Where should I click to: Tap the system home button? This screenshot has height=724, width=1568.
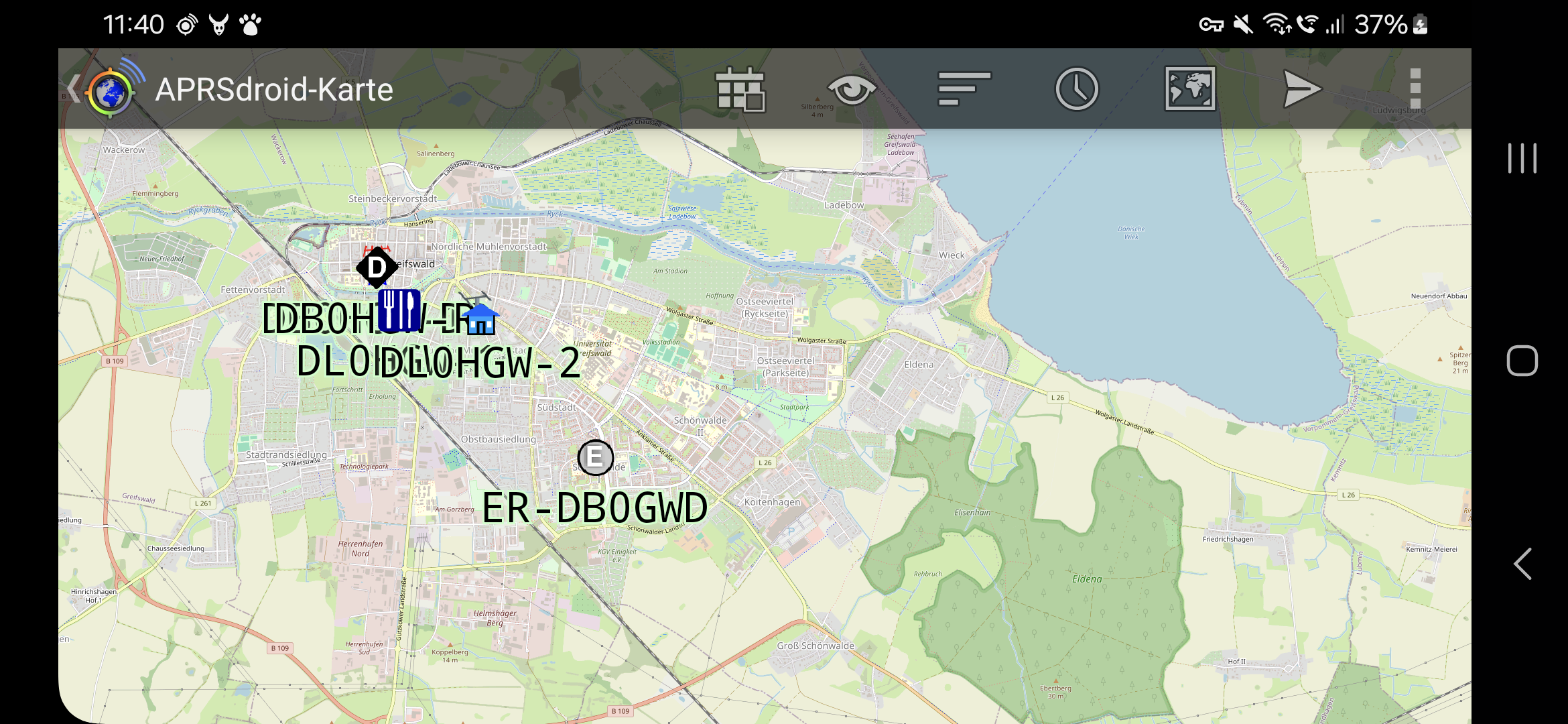[x=1522, y=361]
